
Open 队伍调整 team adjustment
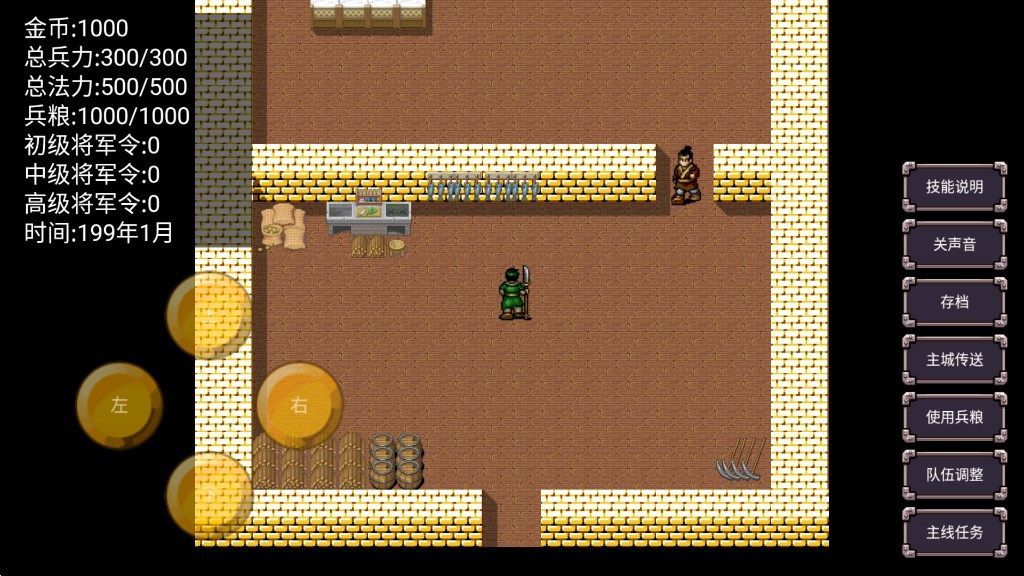954,474
